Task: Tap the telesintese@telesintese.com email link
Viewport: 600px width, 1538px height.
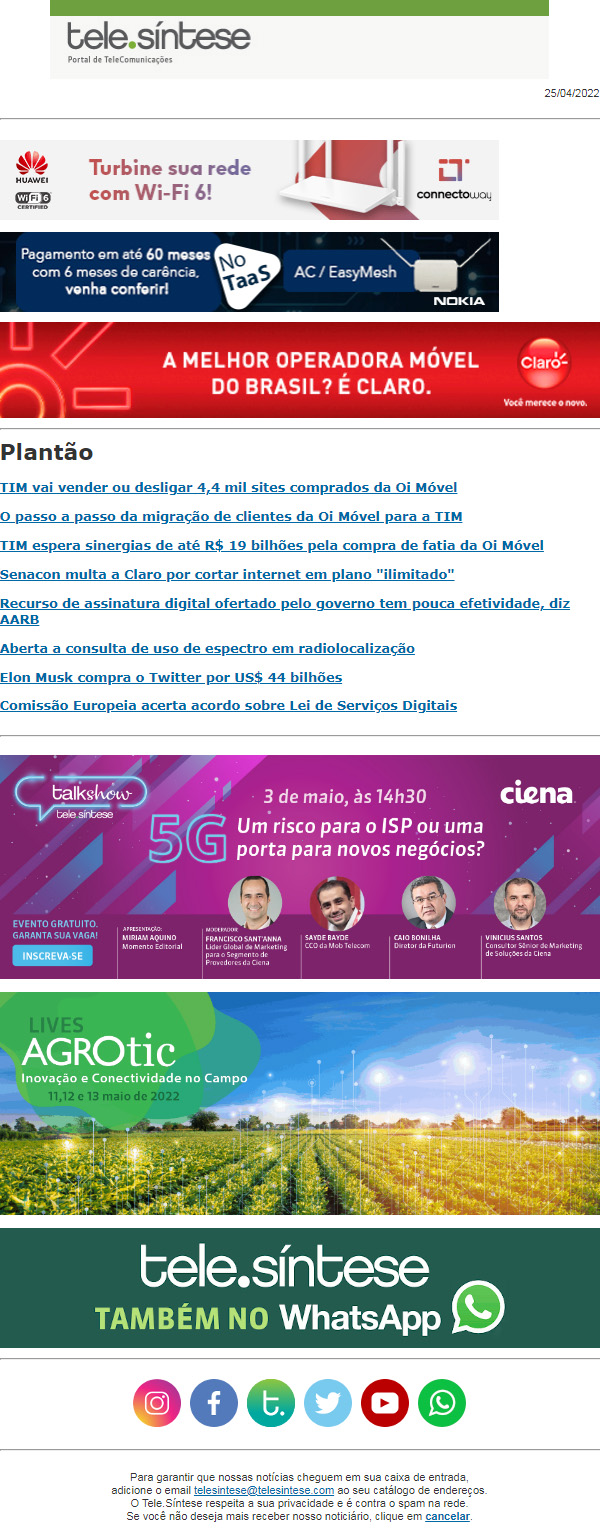Action: point(264,1490)
